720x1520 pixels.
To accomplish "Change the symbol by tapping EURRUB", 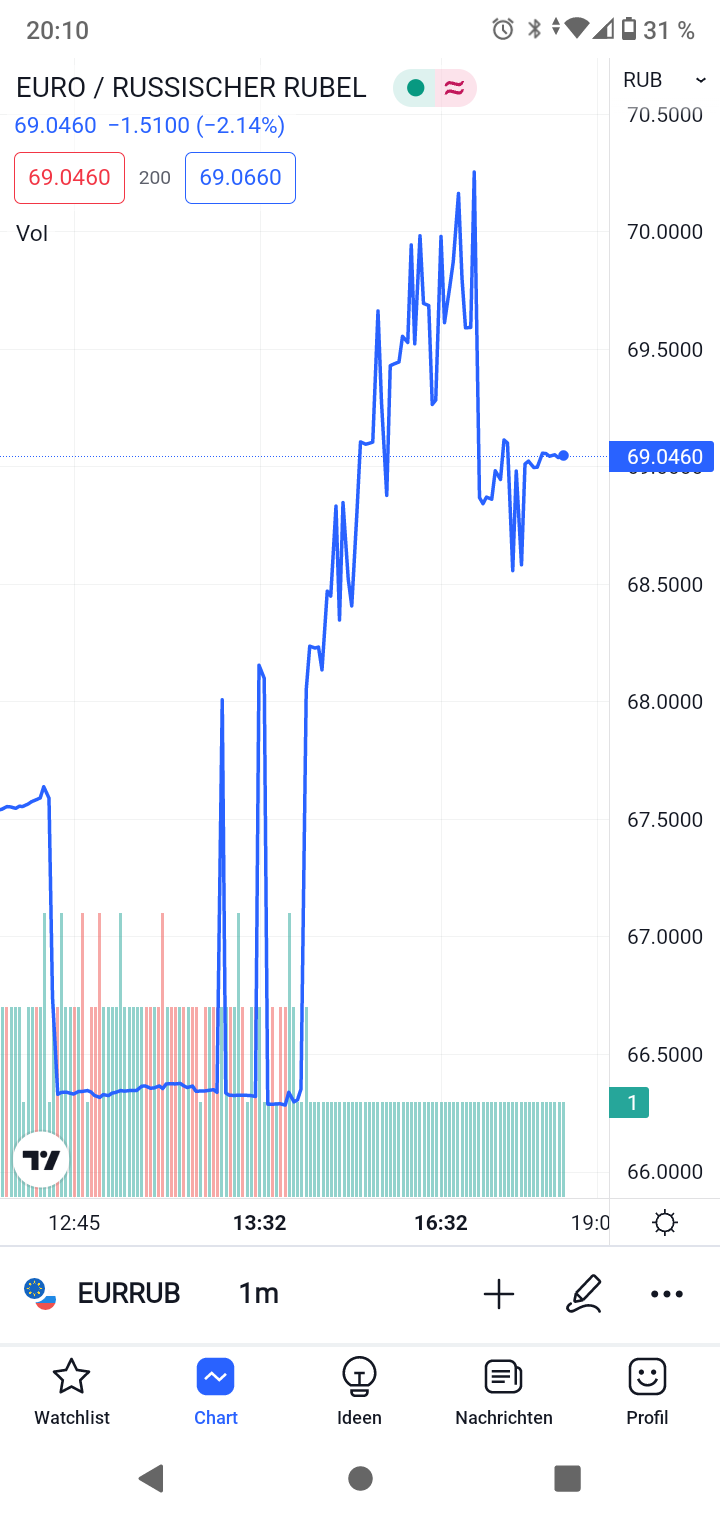I will point(129,1292).
